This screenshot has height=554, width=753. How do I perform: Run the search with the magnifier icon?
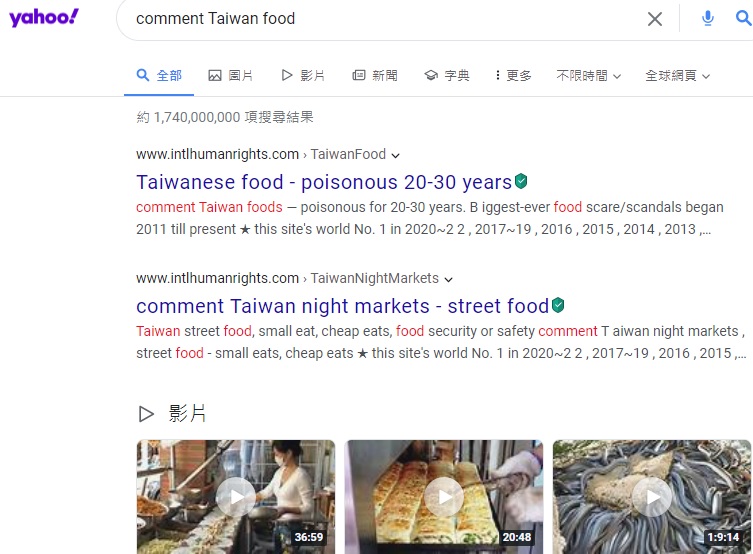[741, 18]
